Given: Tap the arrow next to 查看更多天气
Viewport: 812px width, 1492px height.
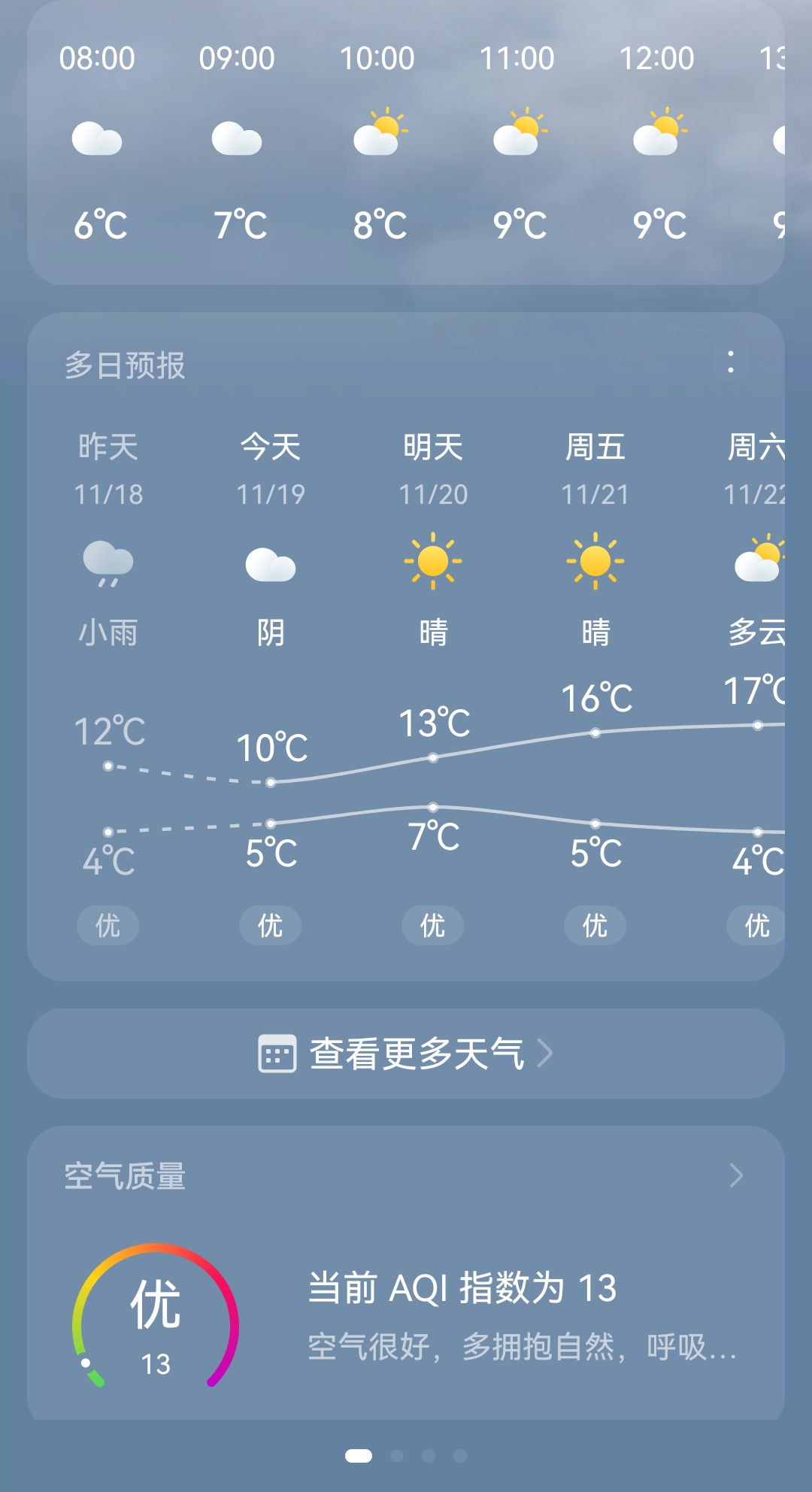Looking at the screenshot, I should click(547, 1054).
